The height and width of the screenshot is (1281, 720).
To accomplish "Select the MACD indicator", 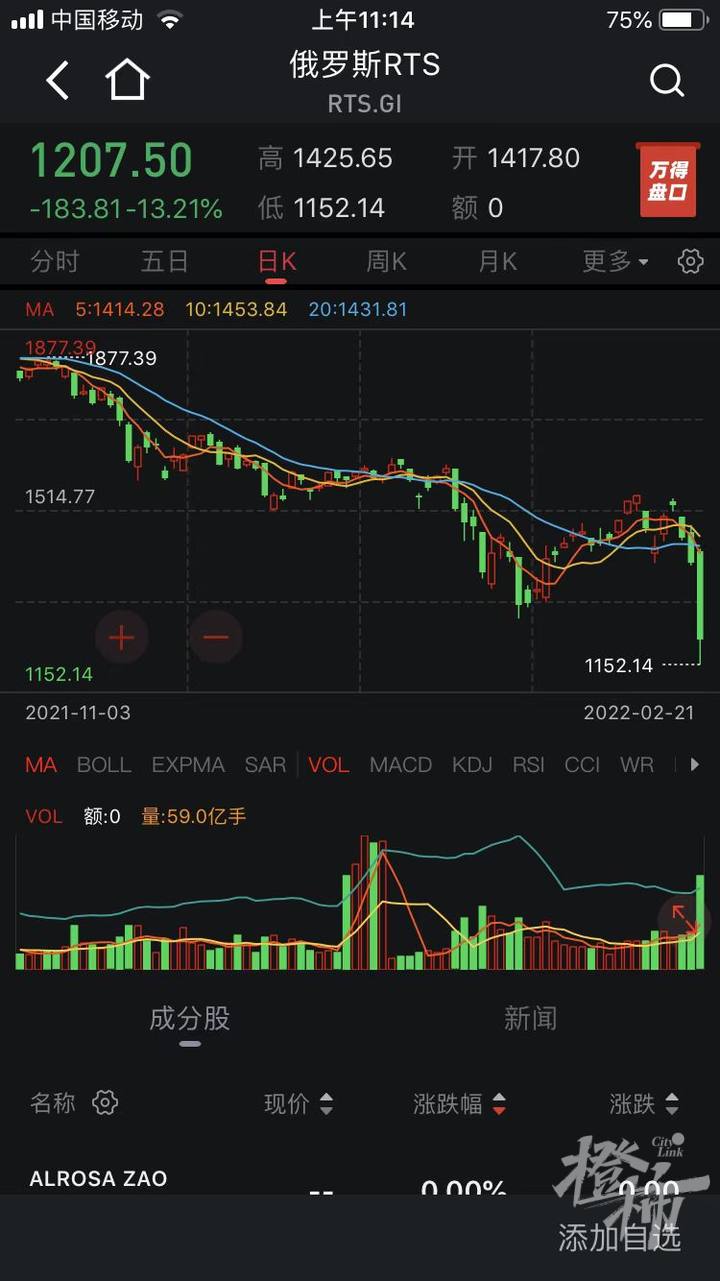I will (x=400, y=765).
